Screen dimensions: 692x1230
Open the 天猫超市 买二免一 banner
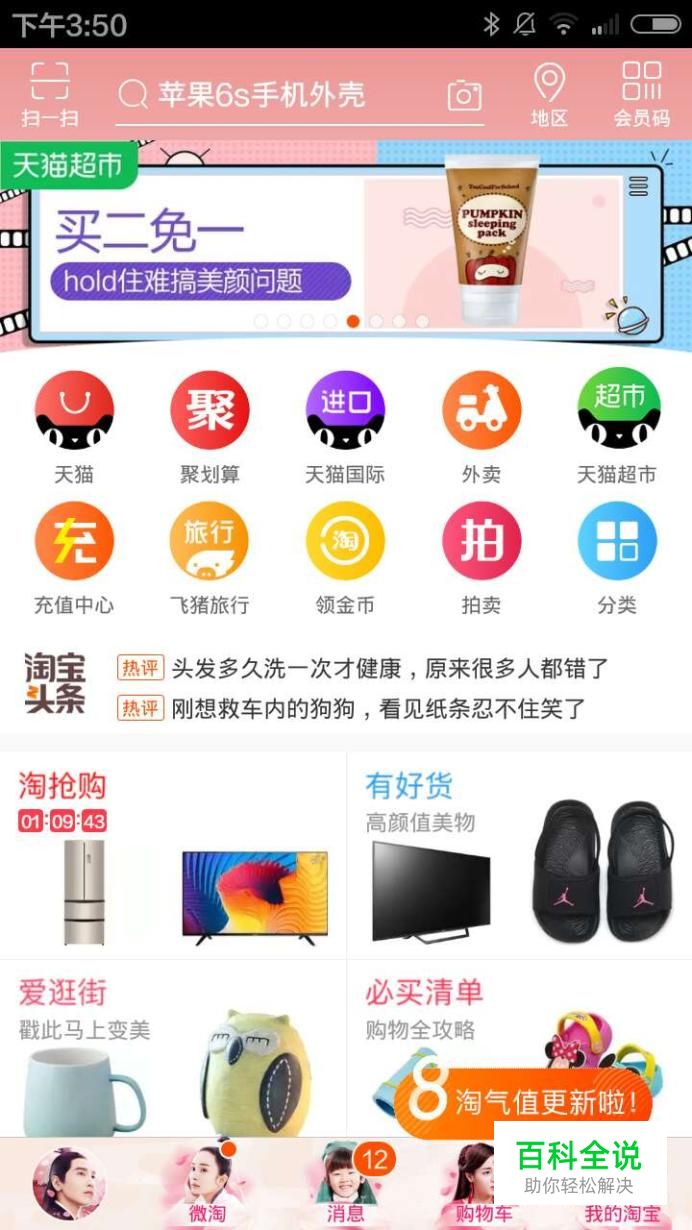(345, 245)
